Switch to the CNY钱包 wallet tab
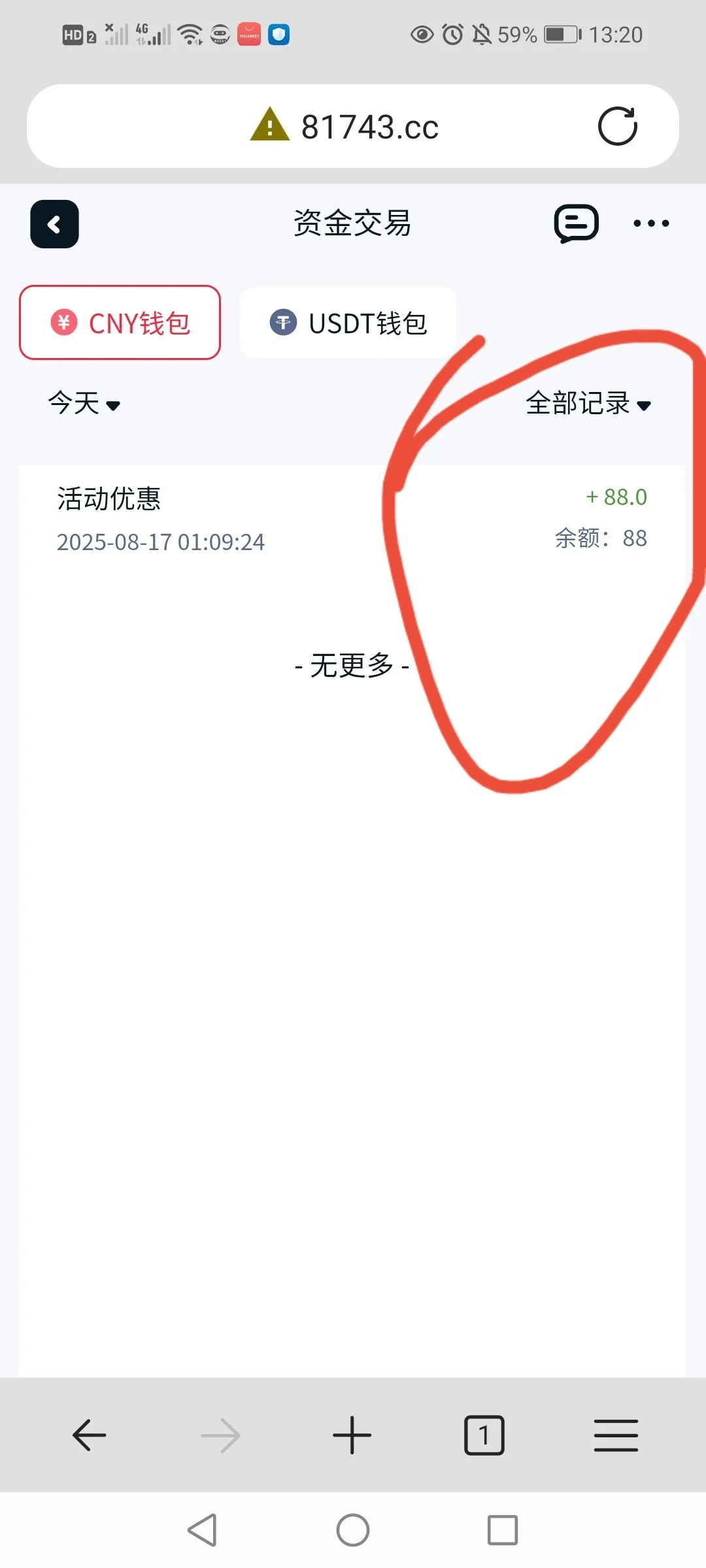Viewport: 706px width, 1568px height. [120, 322]
